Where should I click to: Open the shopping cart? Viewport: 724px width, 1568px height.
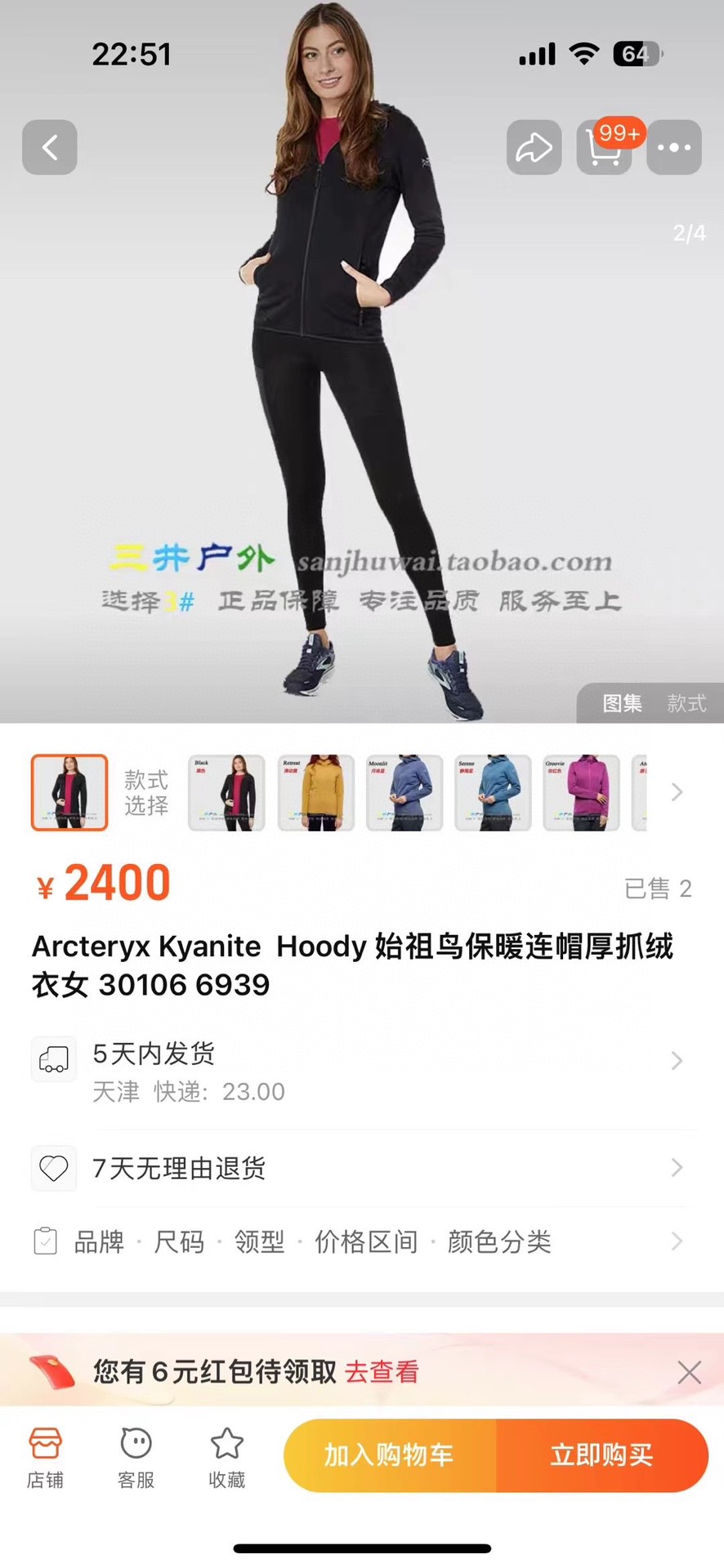[x=605, y=148]
